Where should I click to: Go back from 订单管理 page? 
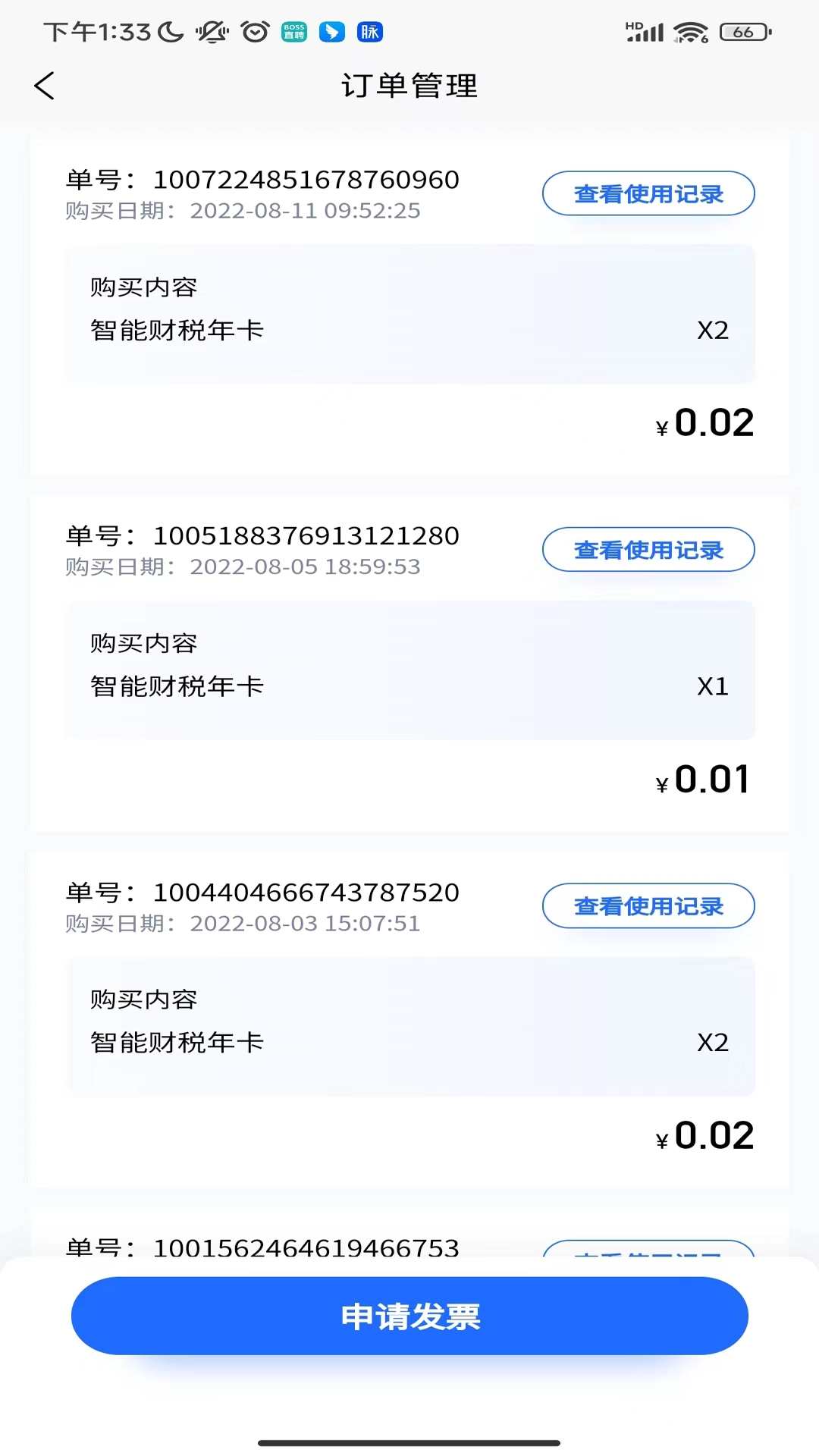point(45,86)
